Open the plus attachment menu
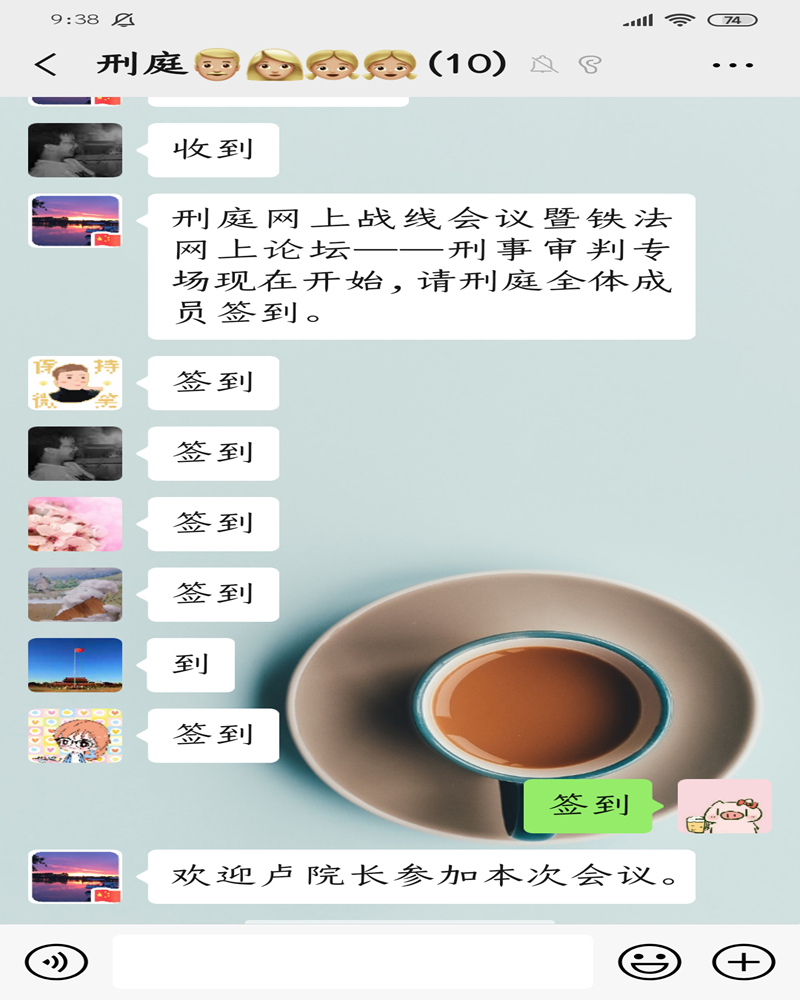The image size is (800, 1000). pos(742,962)
